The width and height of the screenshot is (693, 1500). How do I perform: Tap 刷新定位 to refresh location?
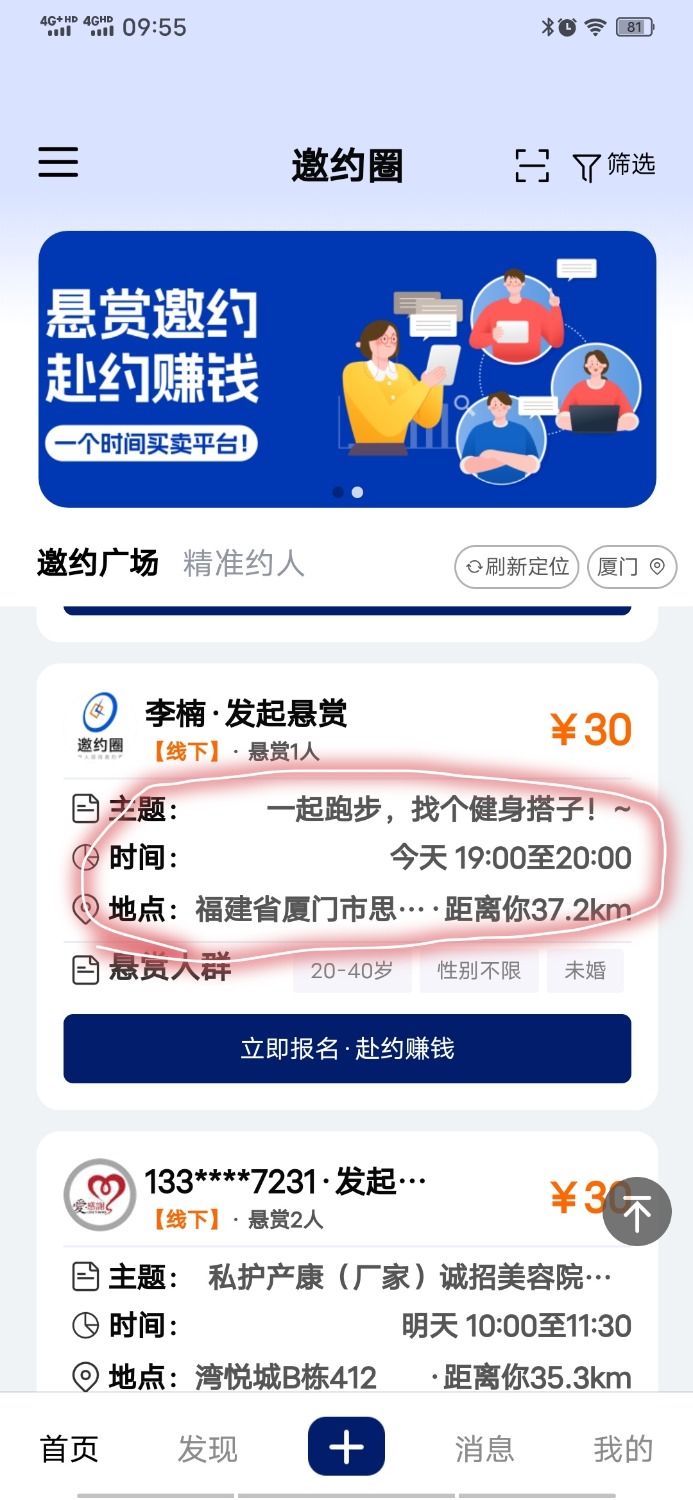[x=517, y=567]
